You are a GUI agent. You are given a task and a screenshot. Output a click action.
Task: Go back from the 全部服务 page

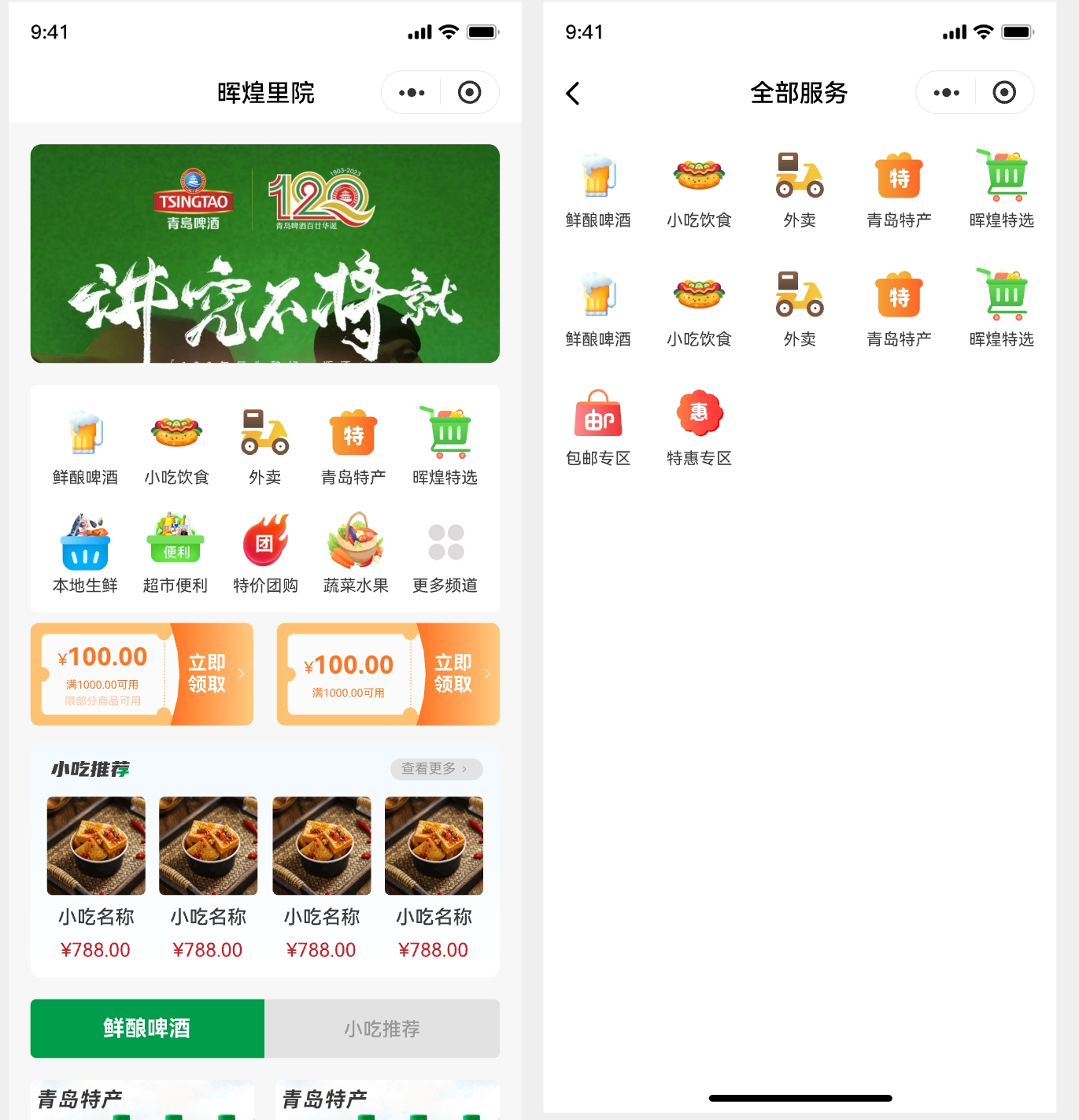pos(573,93)
